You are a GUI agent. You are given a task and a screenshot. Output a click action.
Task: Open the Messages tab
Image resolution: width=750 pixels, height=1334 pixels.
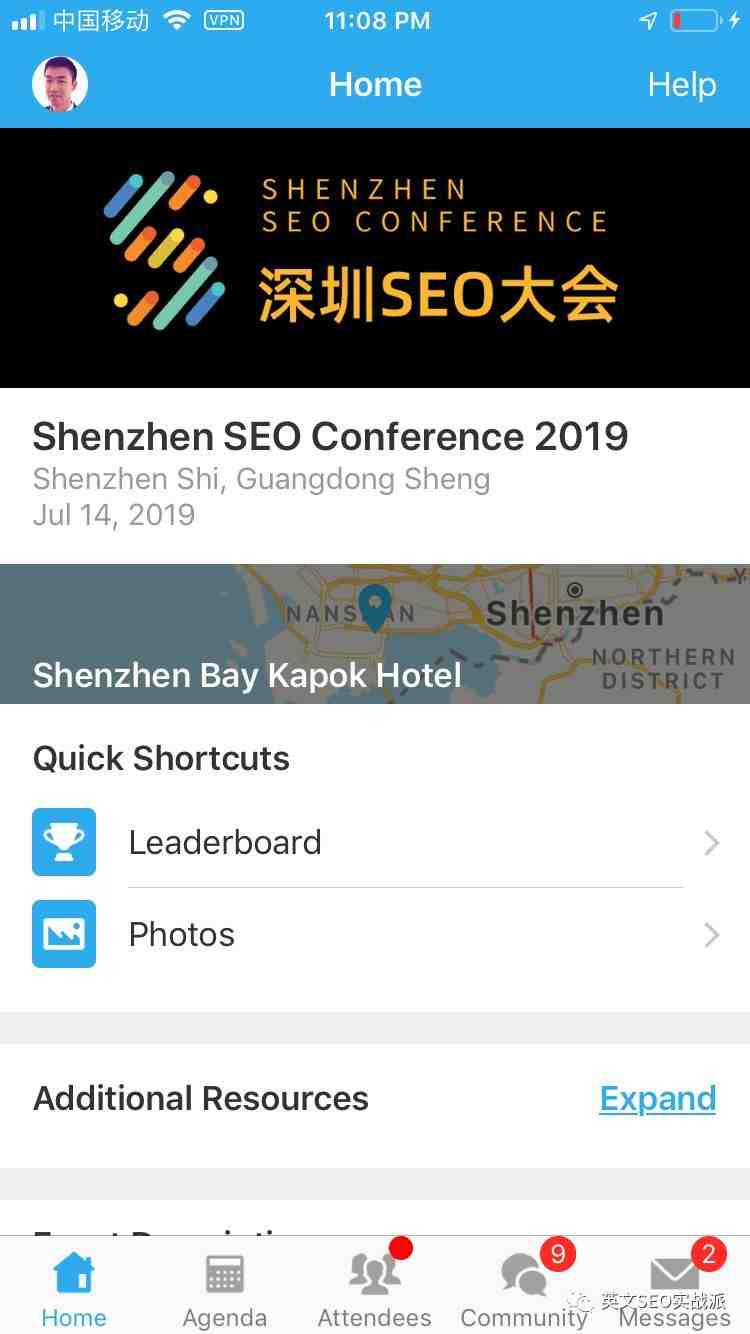coord(675,1290)
